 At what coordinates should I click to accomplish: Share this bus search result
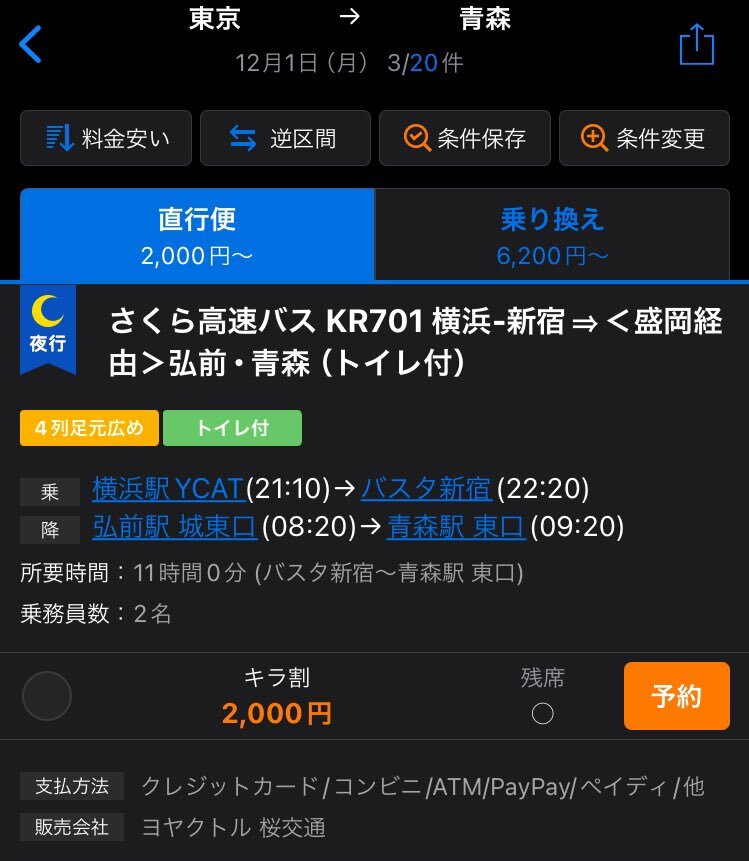697,45
